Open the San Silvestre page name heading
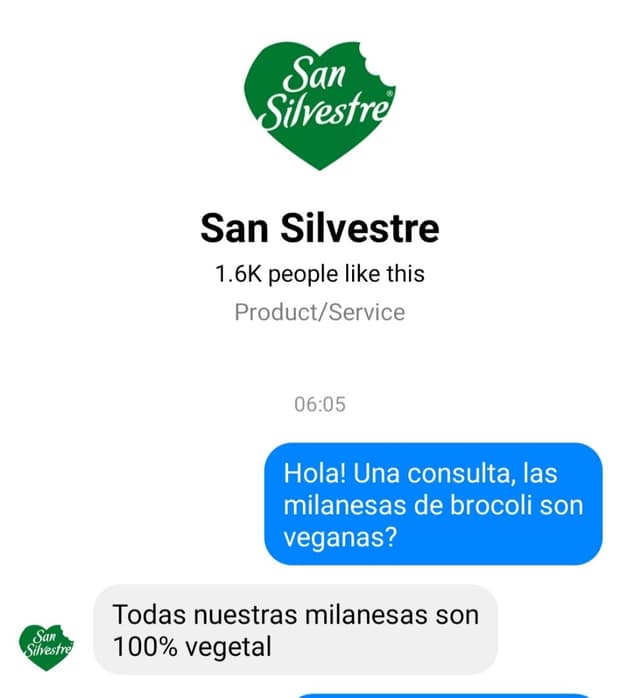The height and width of the screenshot is (698, 640). (x=320, y=228)
